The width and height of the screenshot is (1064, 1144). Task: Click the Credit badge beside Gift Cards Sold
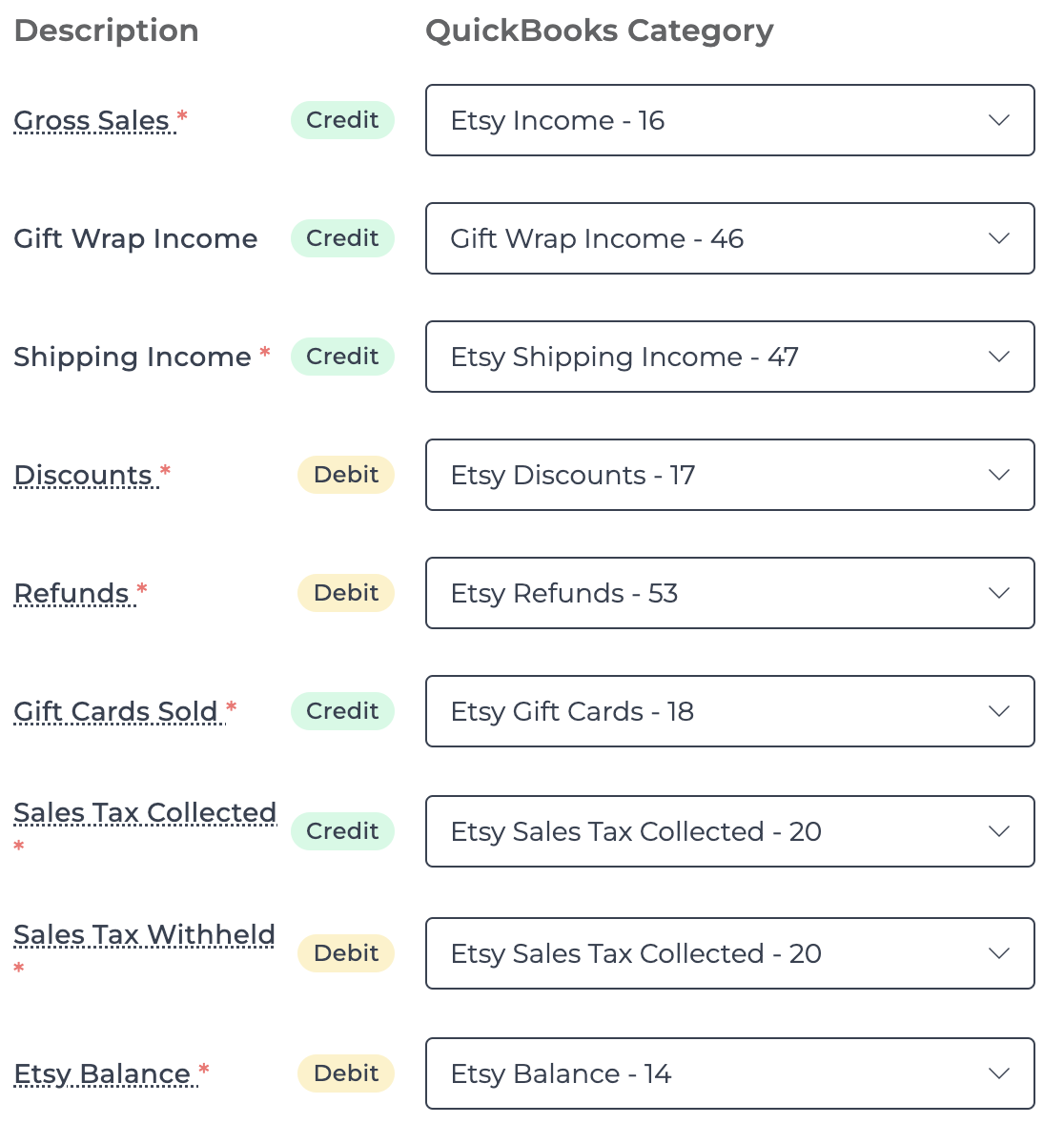coord(342,711)
